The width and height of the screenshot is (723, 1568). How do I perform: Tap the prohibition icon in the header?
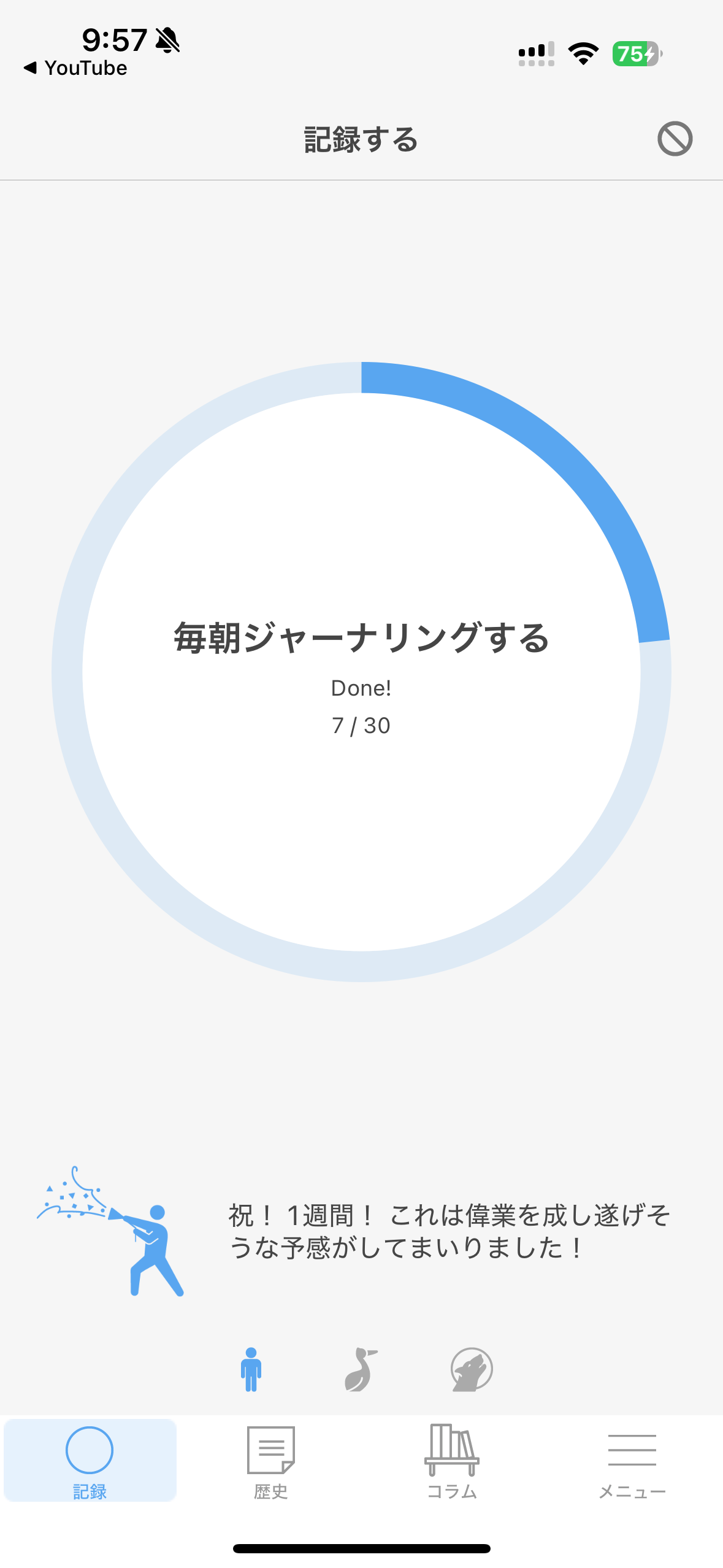(x=675, y=139)
